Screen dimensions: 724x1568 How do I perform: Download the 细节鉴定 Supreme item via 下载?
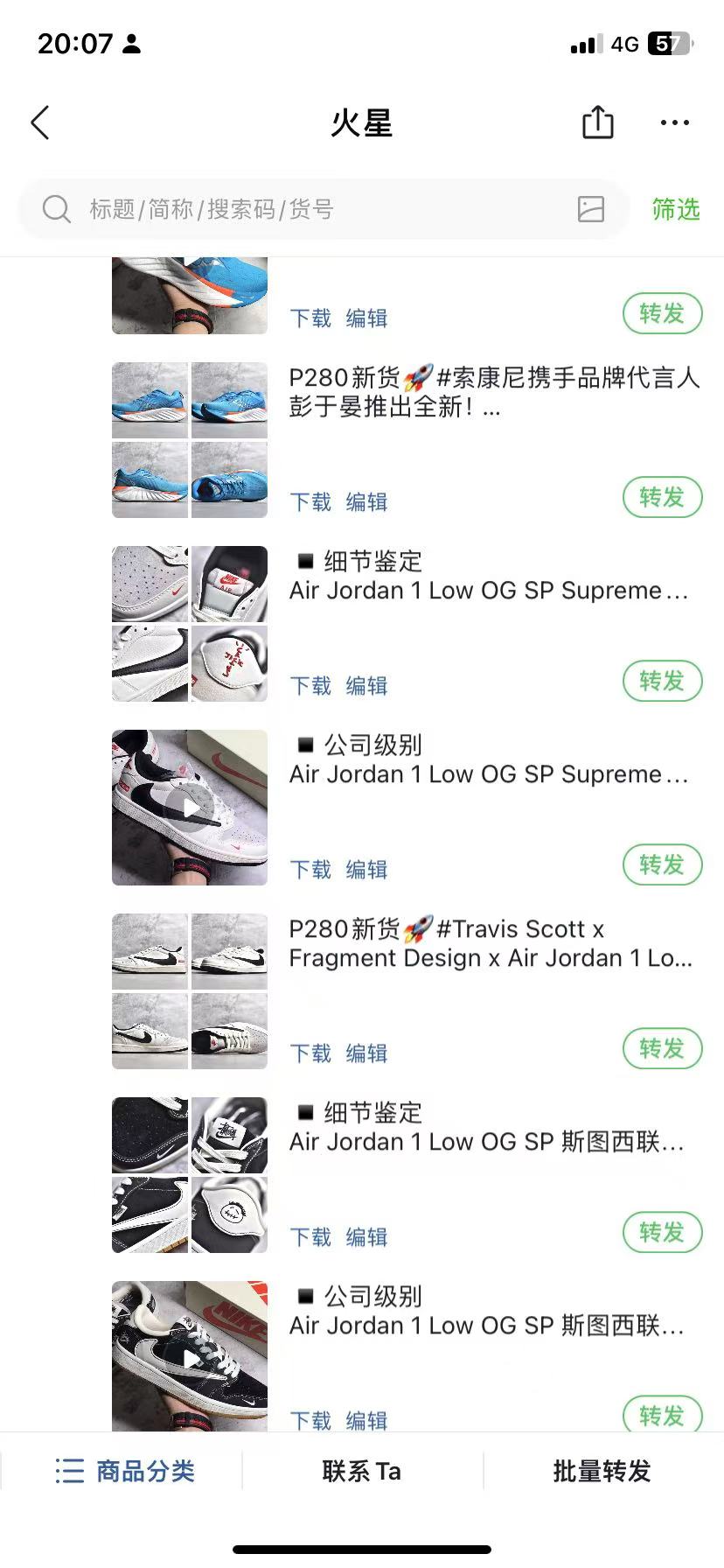coord(310,686)
